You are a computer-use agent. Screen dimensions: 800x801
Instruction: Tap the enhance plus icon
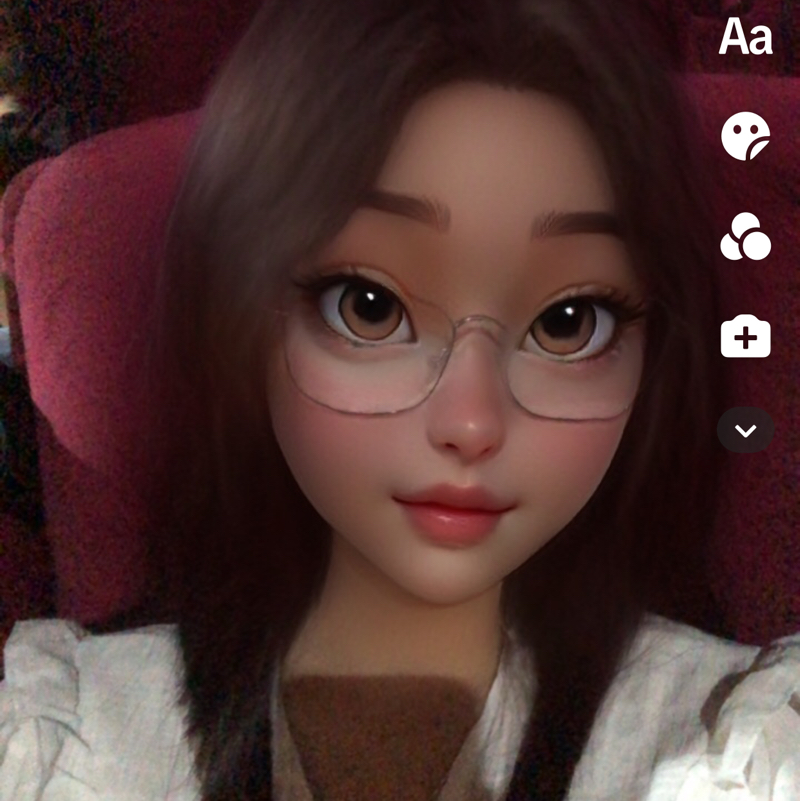pyautogui.click(x=746, y=337)
